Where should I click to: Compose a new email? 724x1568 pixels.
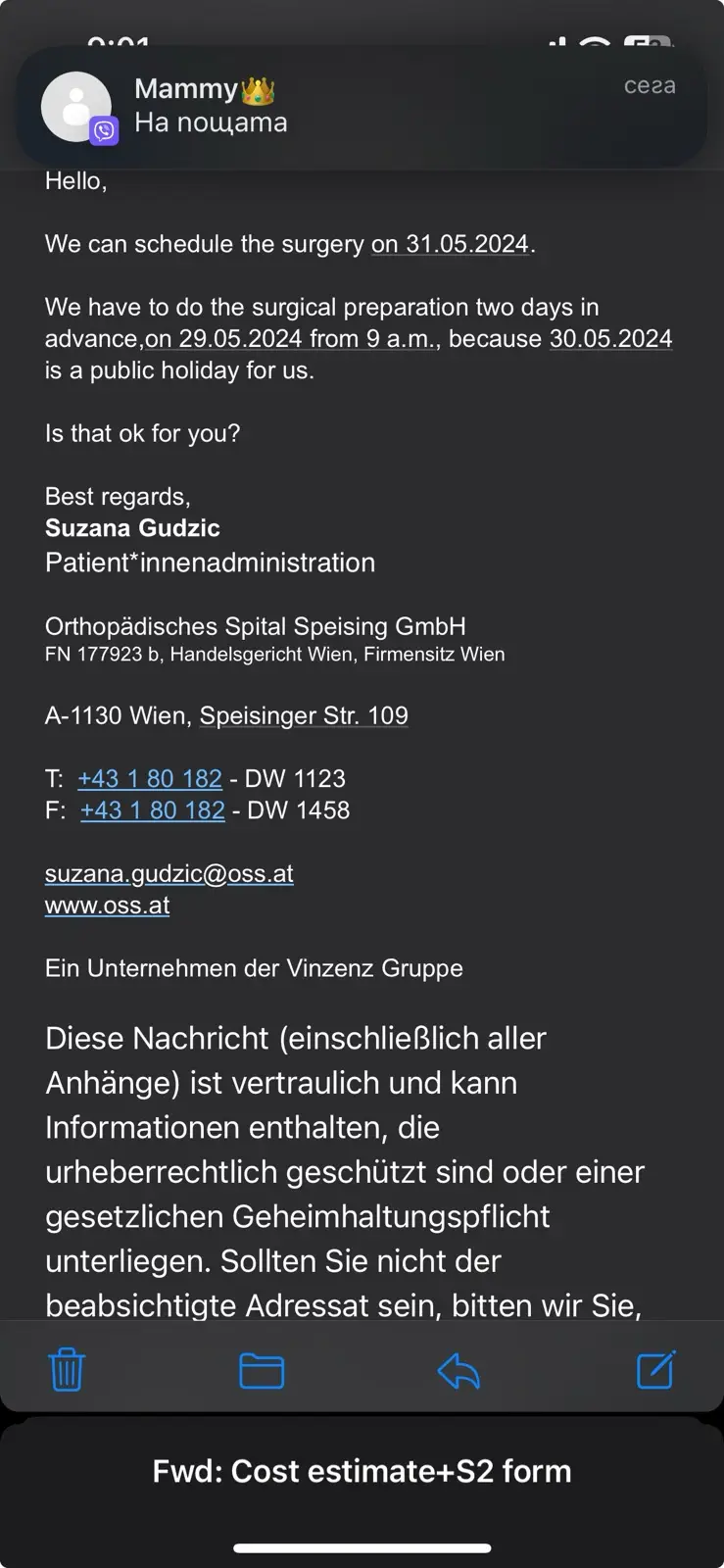pyautogui.click(x=655, y=1369)
